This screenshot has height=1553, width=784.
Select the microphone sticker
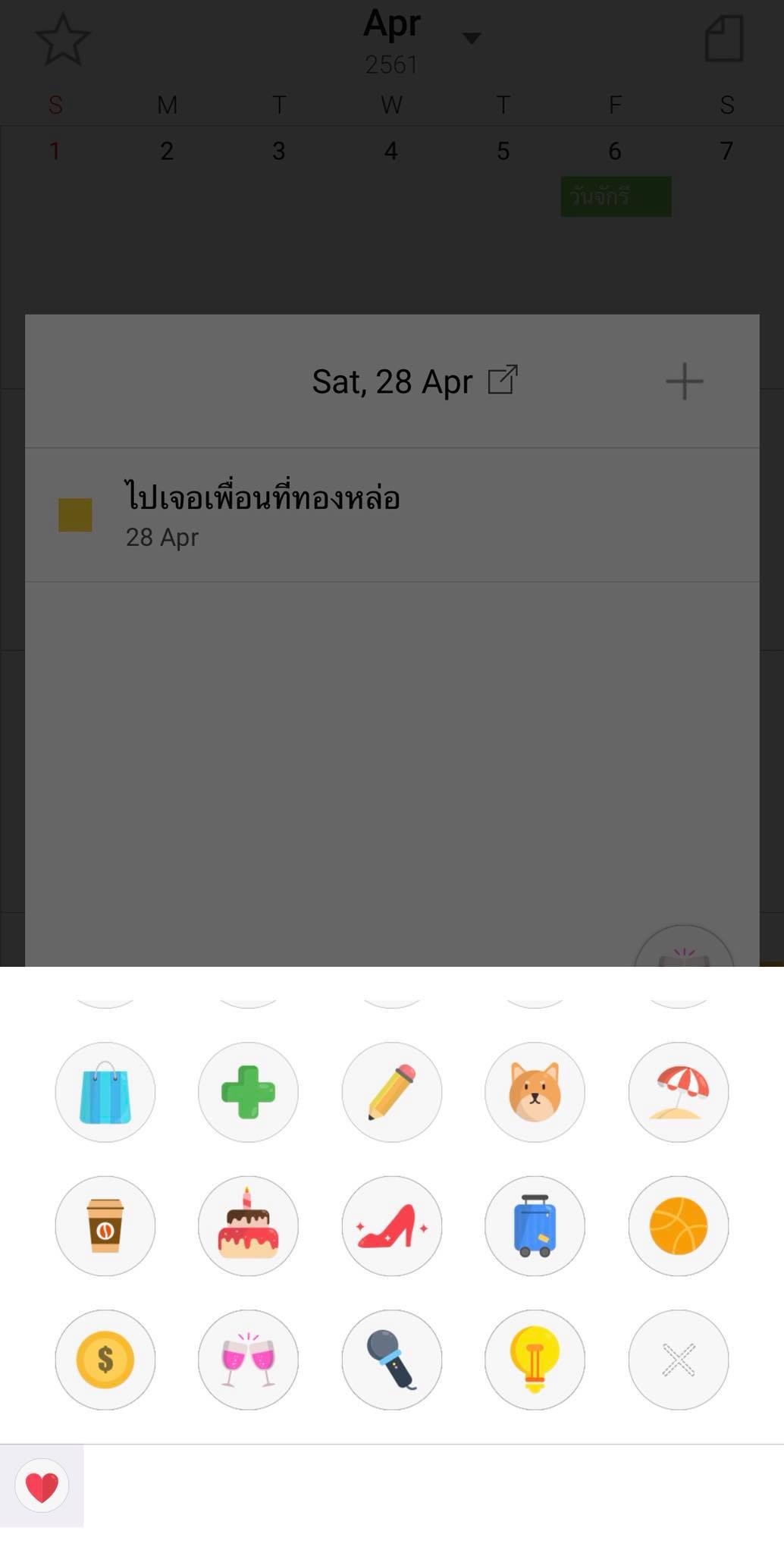pos(391,1360)
